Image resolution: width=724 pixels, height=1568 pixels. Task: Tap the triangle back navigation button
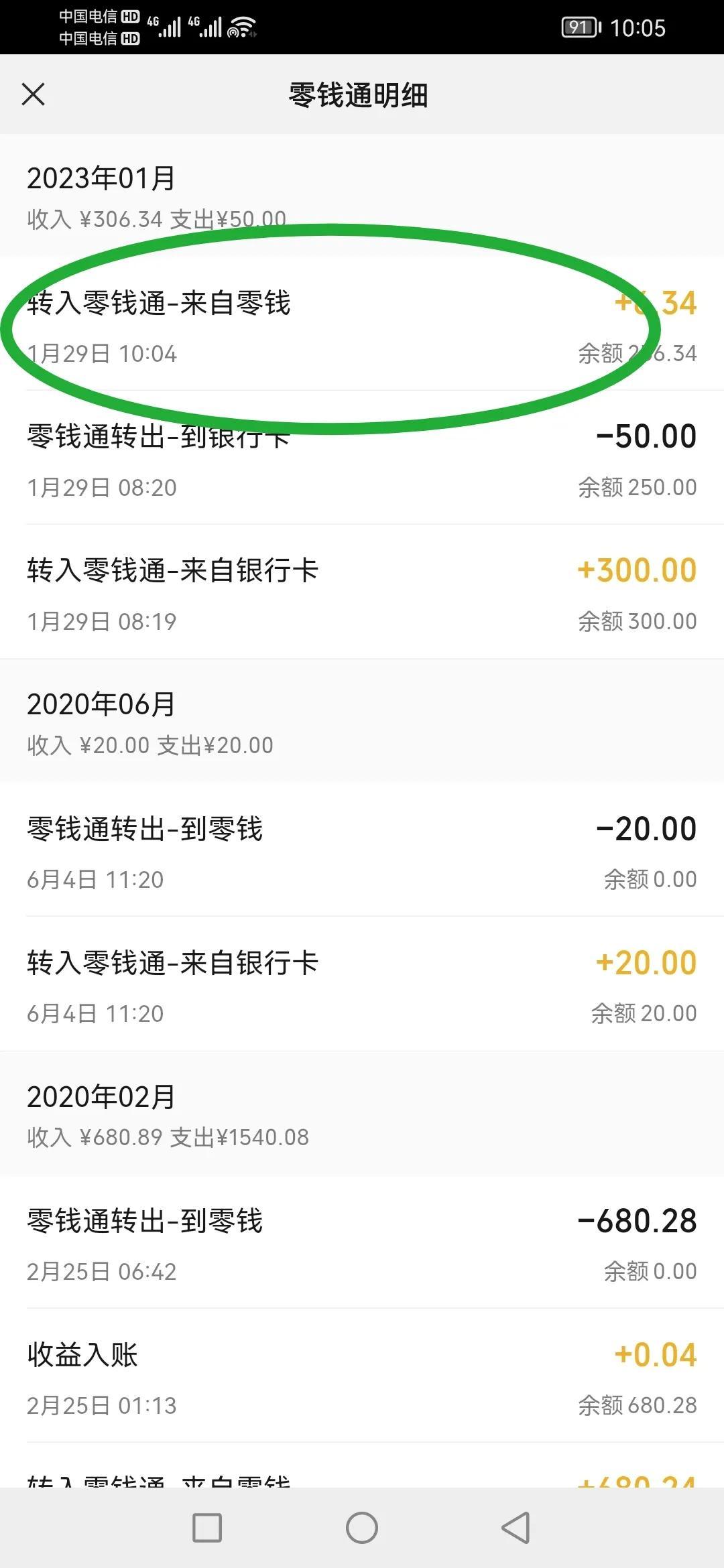click(x=514, y=1530)
